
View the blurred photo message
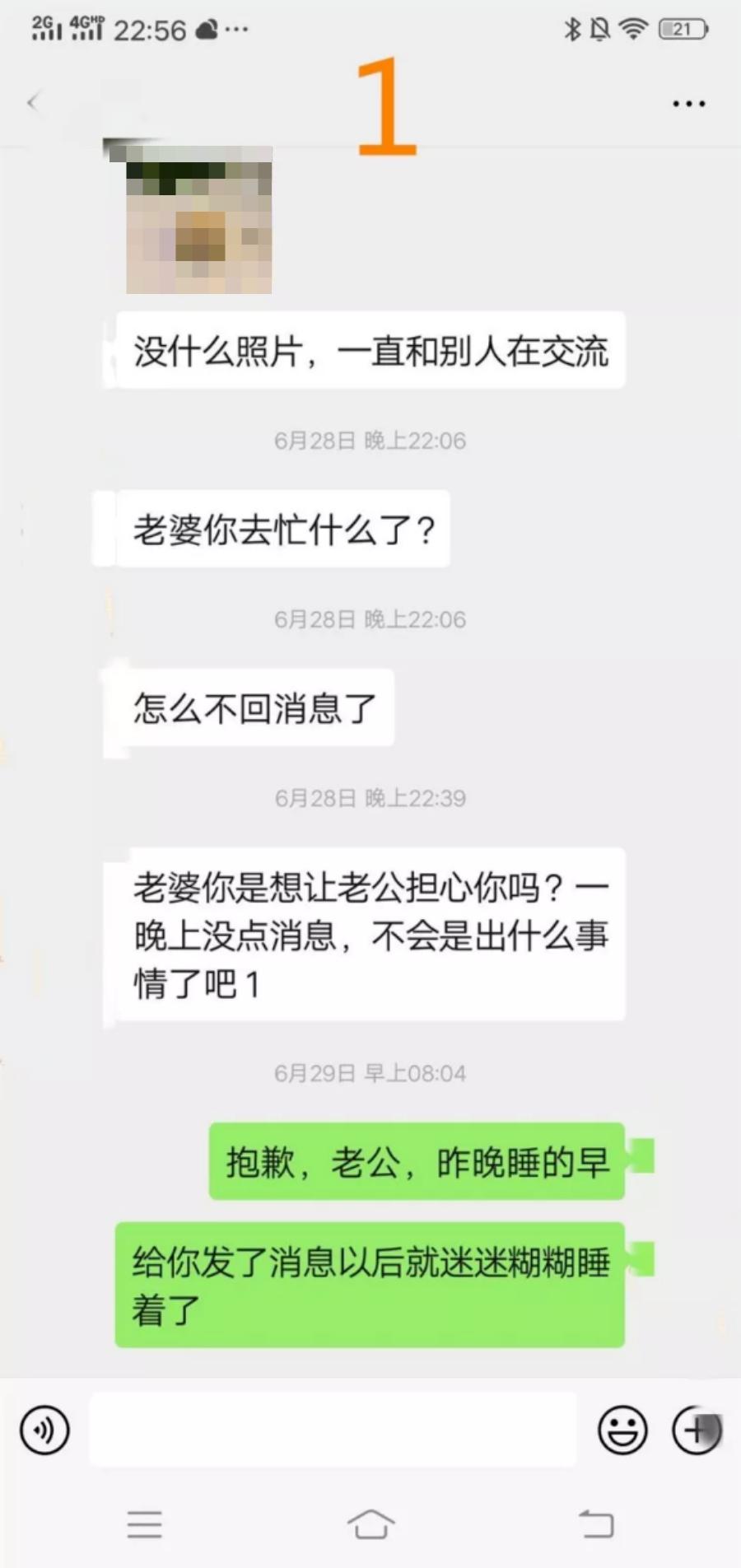tap(198, 219)
